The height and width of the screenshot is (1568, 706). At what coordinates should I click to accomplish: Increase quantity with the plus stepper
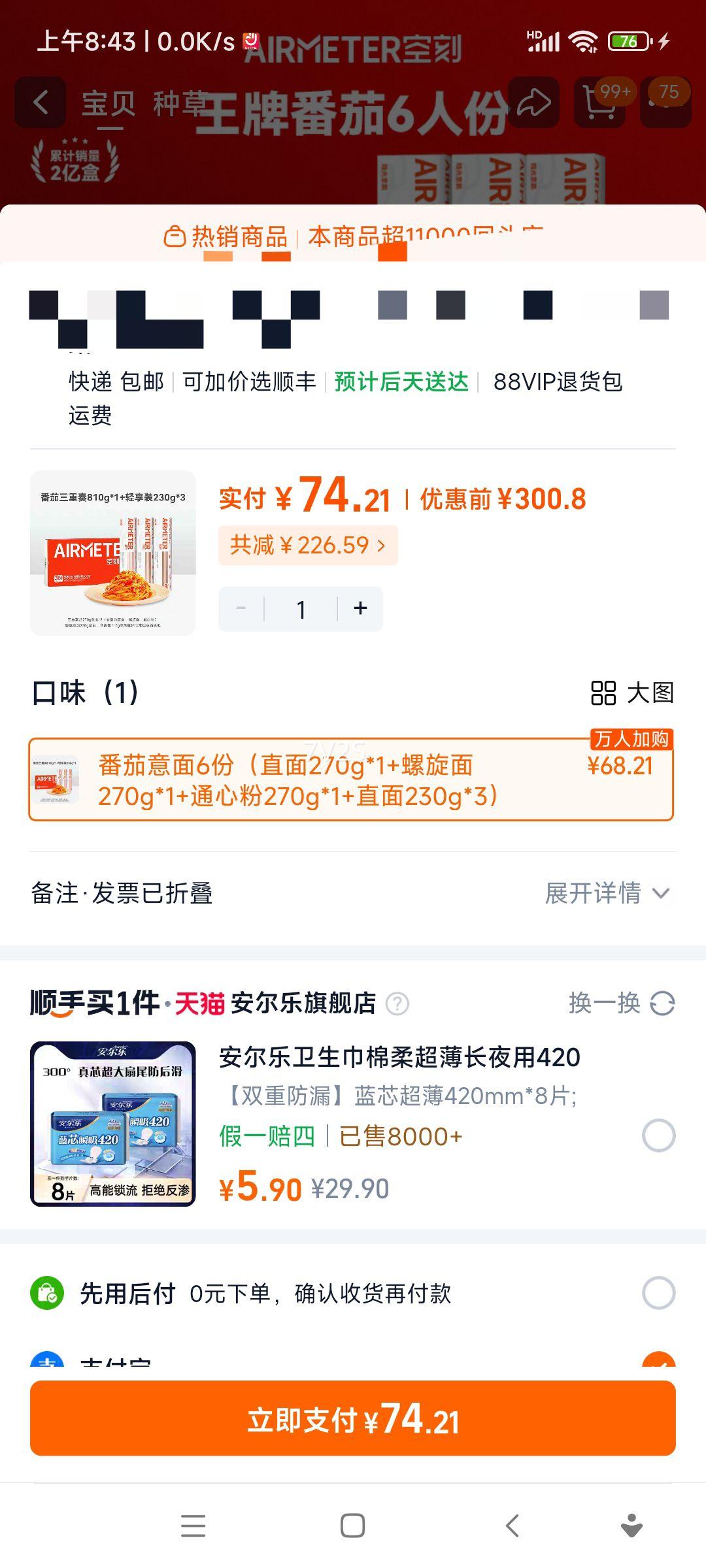[360, 608]
